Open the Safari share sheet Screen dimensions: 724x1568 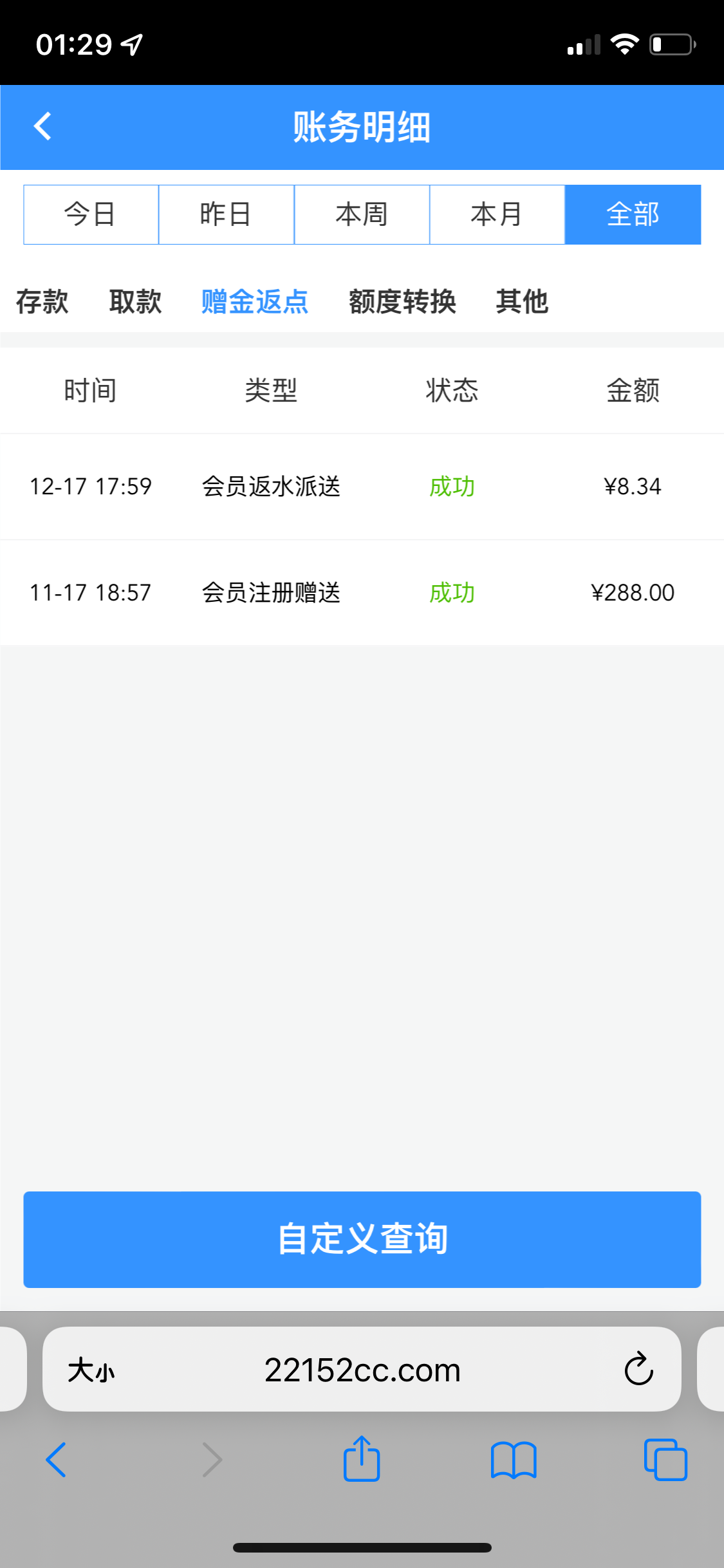362,1459
